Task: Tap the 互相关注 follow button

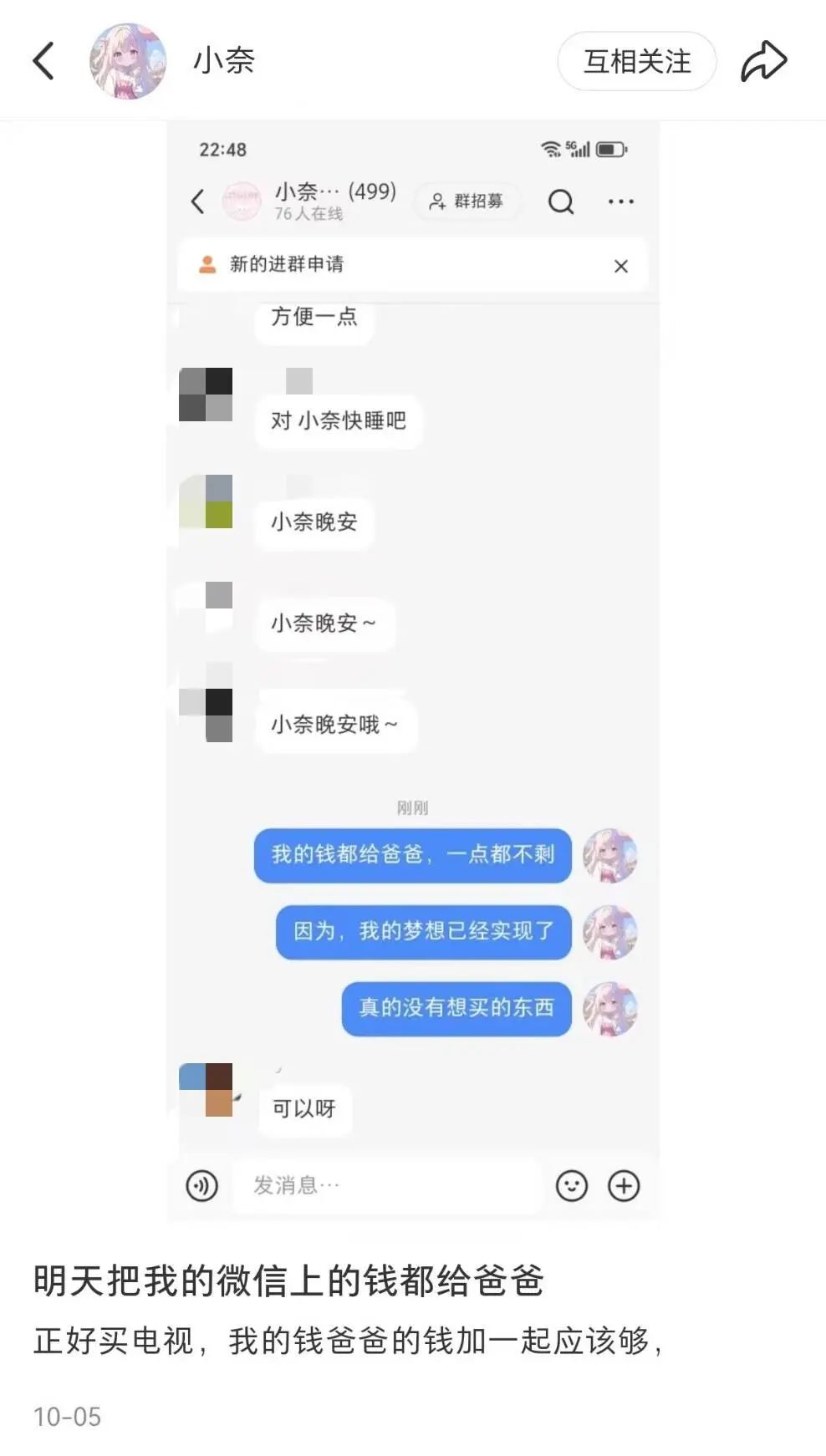Action: click(636, 61)
